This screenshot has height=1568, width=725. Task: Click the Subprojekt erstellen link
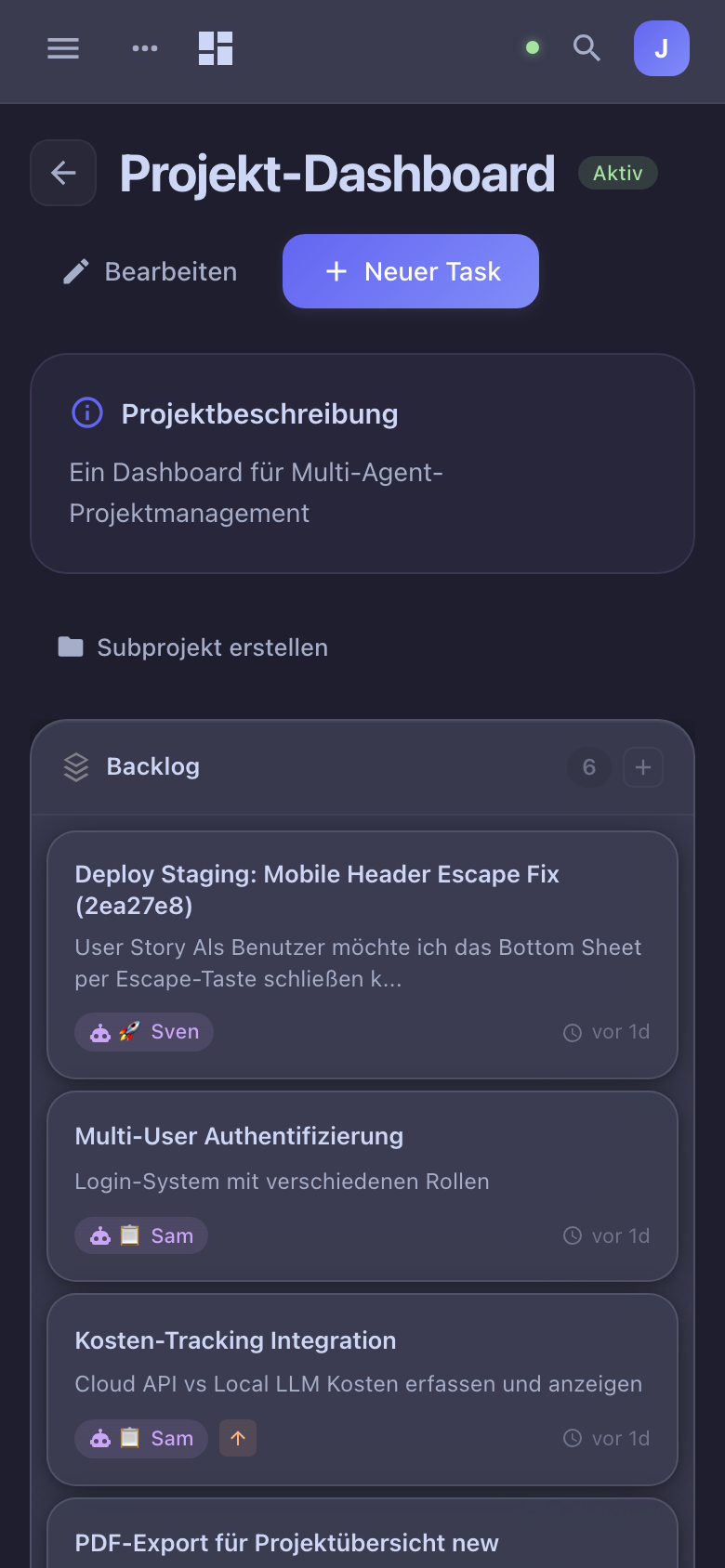(x=211, y=647)
